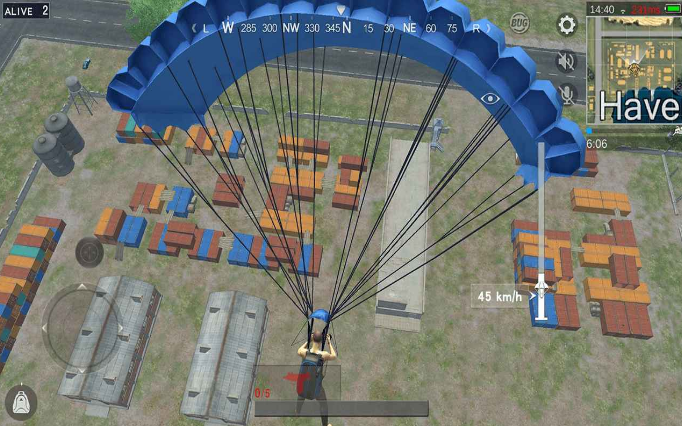The image size is (682, 426).
Task: Report a bug via the BUG icon
Action: click(520, 23)
